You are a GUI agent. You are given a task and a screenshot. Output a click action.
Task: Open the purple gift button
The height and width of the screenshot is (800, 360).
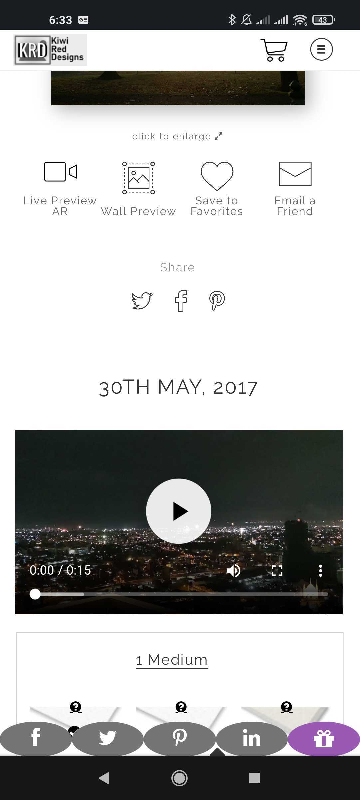(x=324, y=738)
